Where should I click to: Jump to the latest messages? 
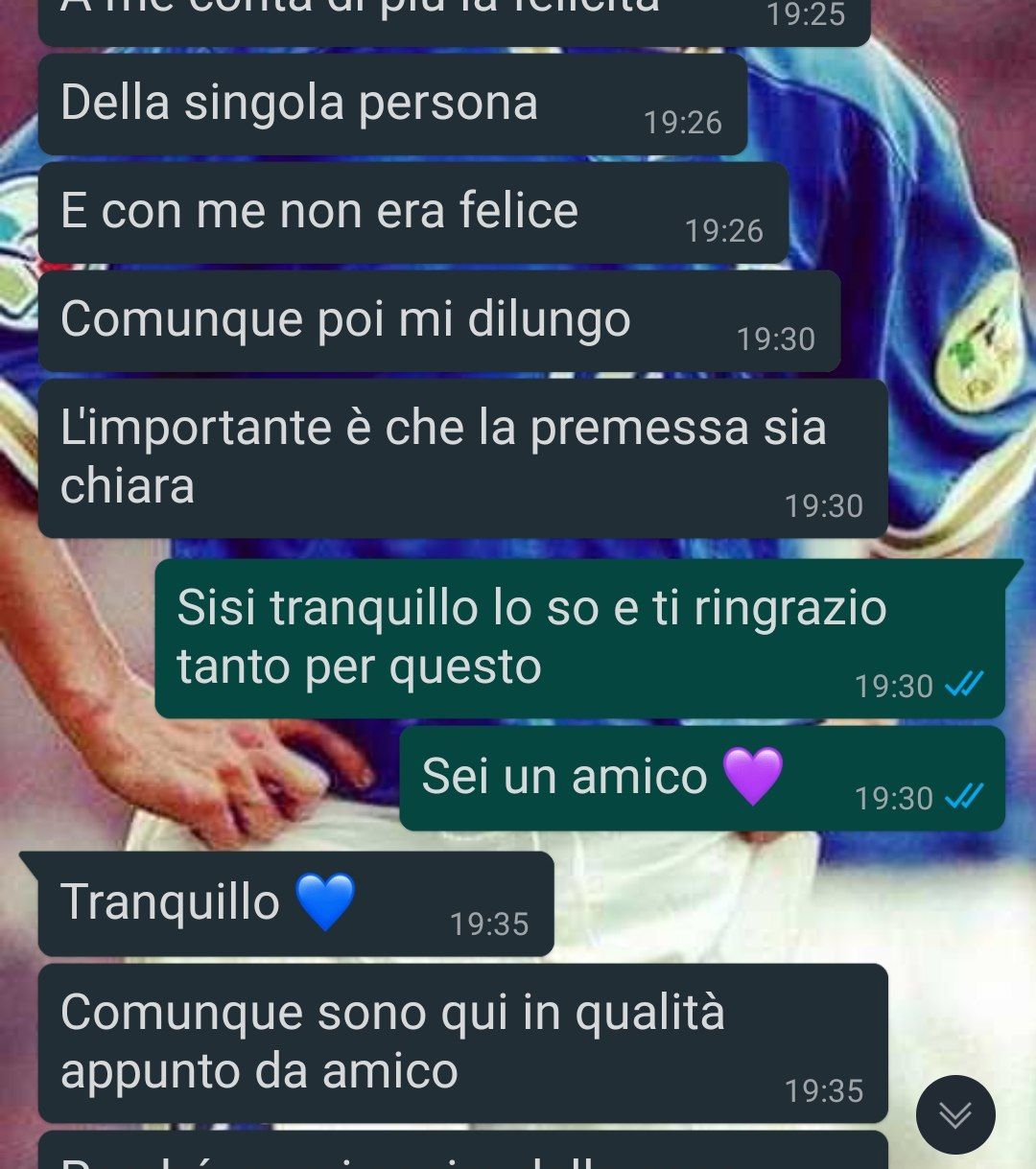955,1114
